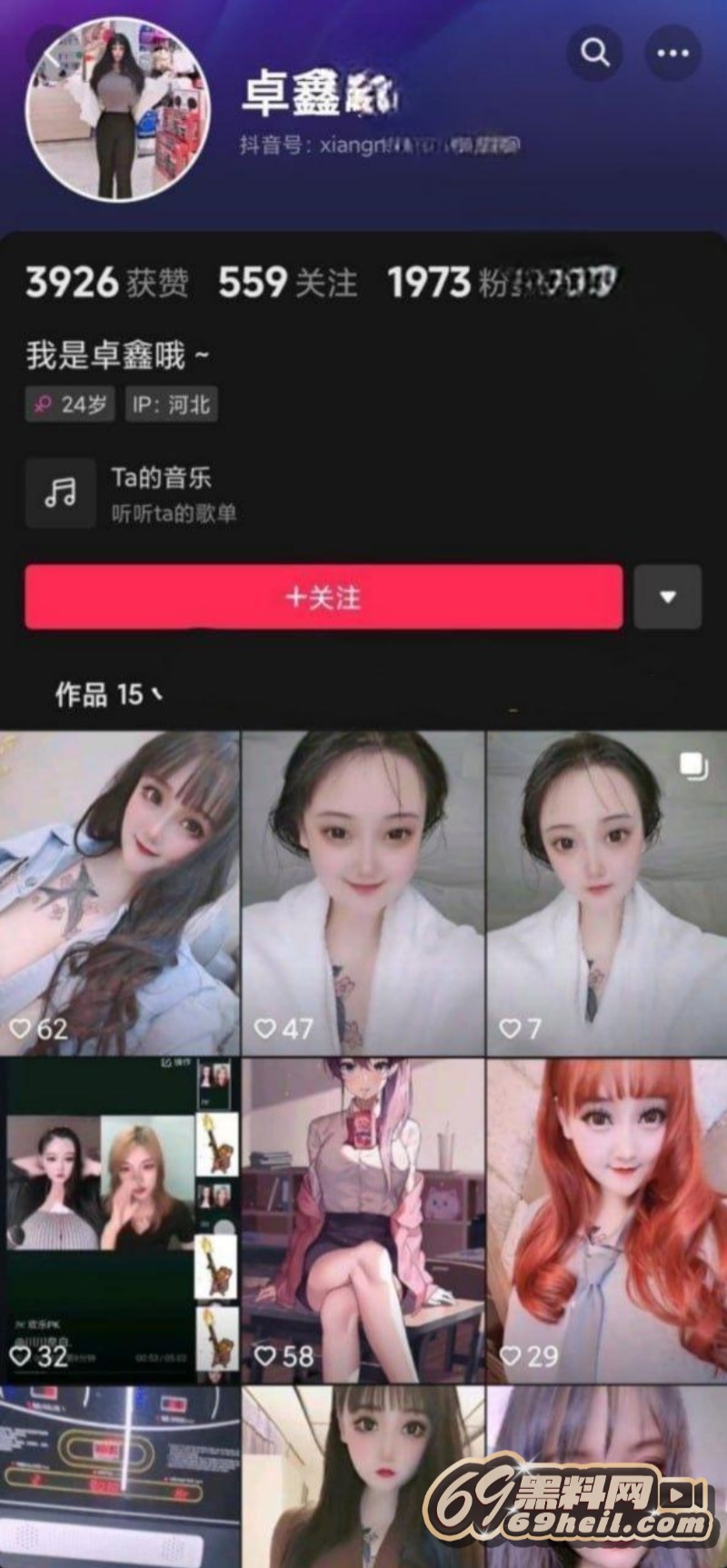
Task: Open the red-haired video with 29 likes
Action: pos(606,1220)
